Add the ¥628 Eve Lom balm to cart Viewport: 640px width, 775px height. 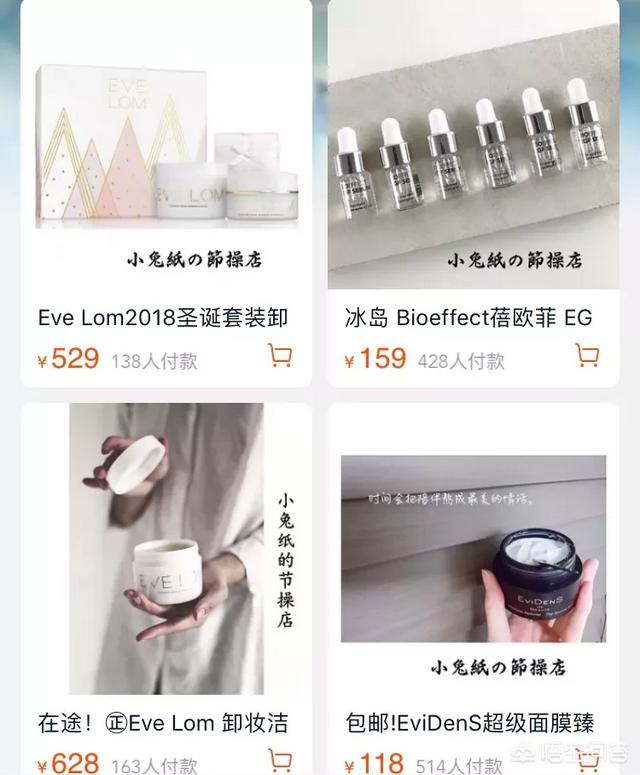(281, 762)
